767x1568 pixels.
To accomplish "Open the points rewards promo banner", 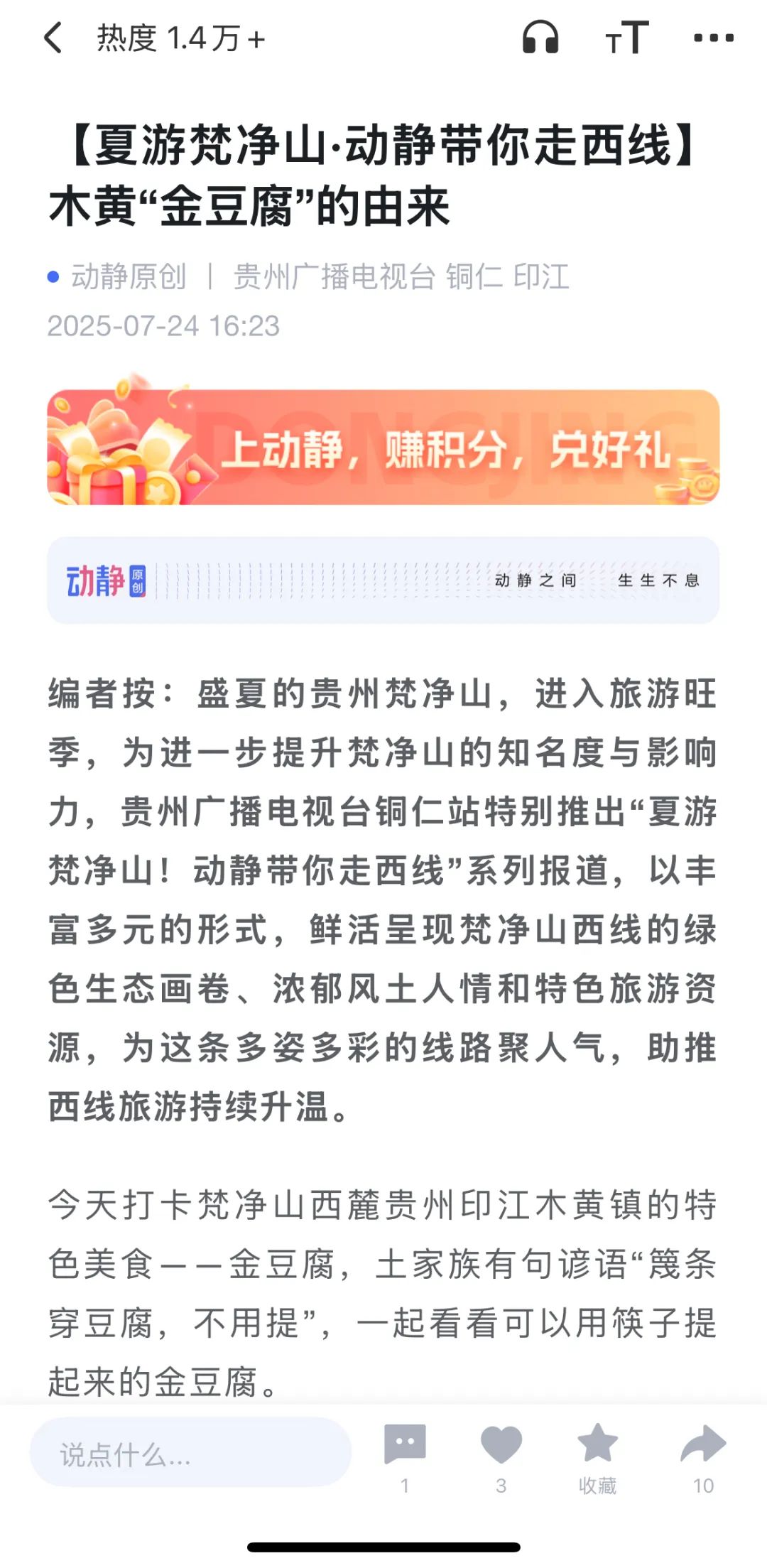I will (383, 447).
